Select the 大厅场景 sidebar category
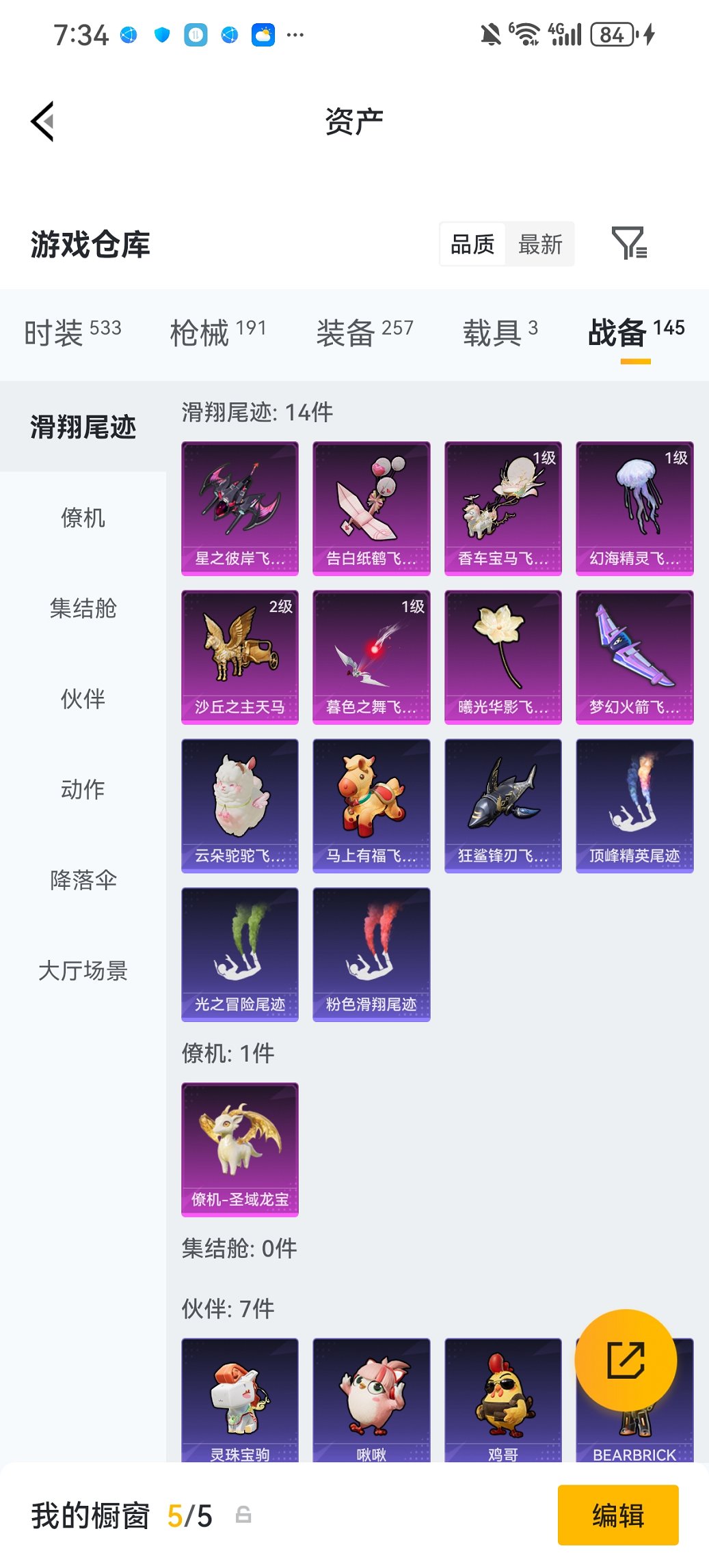The image size is (709, 1568). click(x=83, y=972)
